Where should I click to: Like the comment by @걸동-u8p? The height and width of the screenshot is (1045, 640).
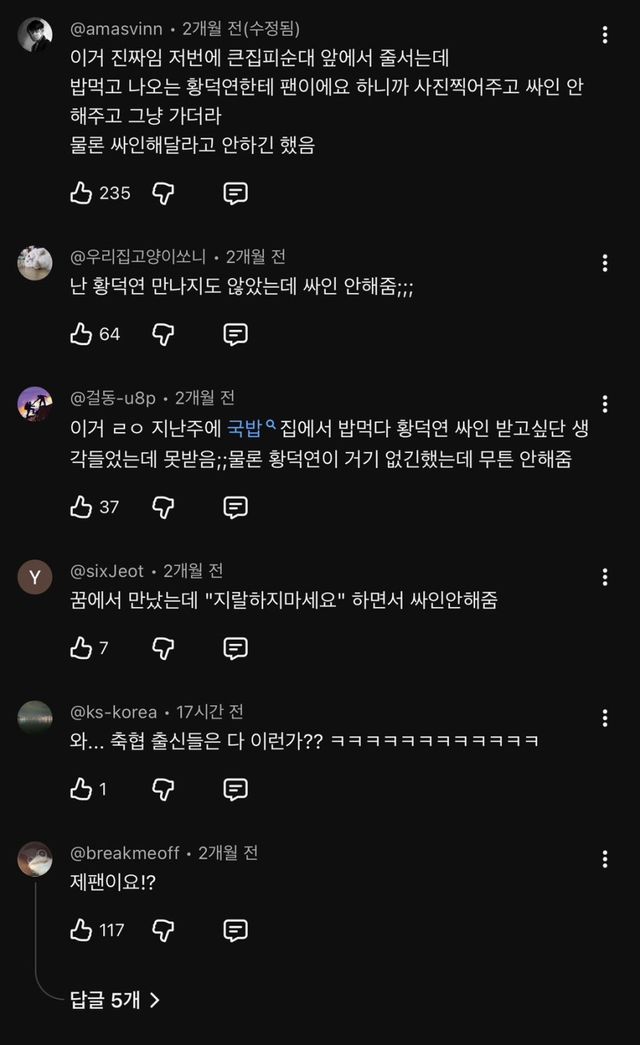81,507
